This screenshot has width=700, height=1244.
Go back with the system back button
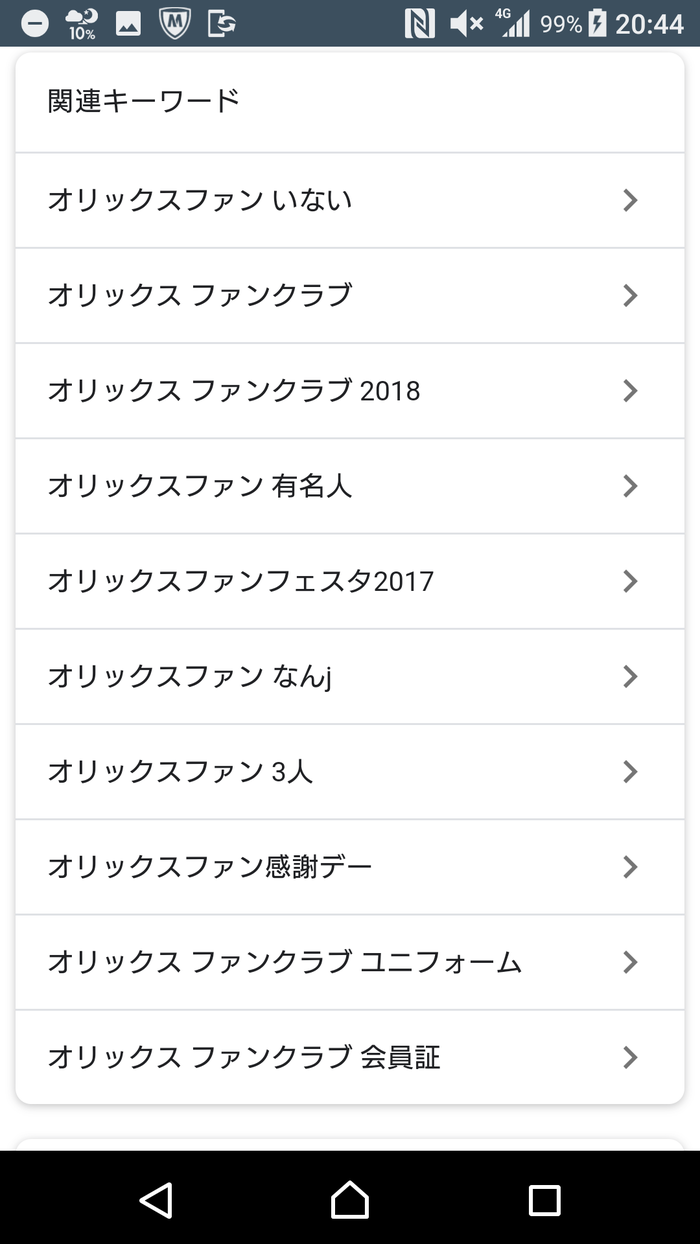tap(156, 1200)
